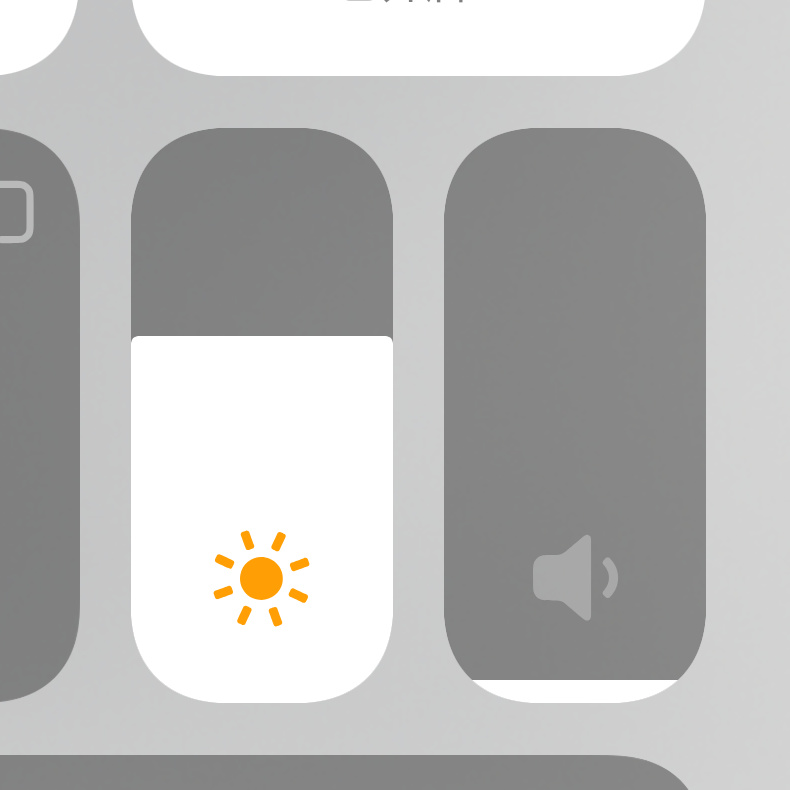The image size is (790, 790).
Task: Tap the brightness slider with sun icon
Action: (262, 416)
